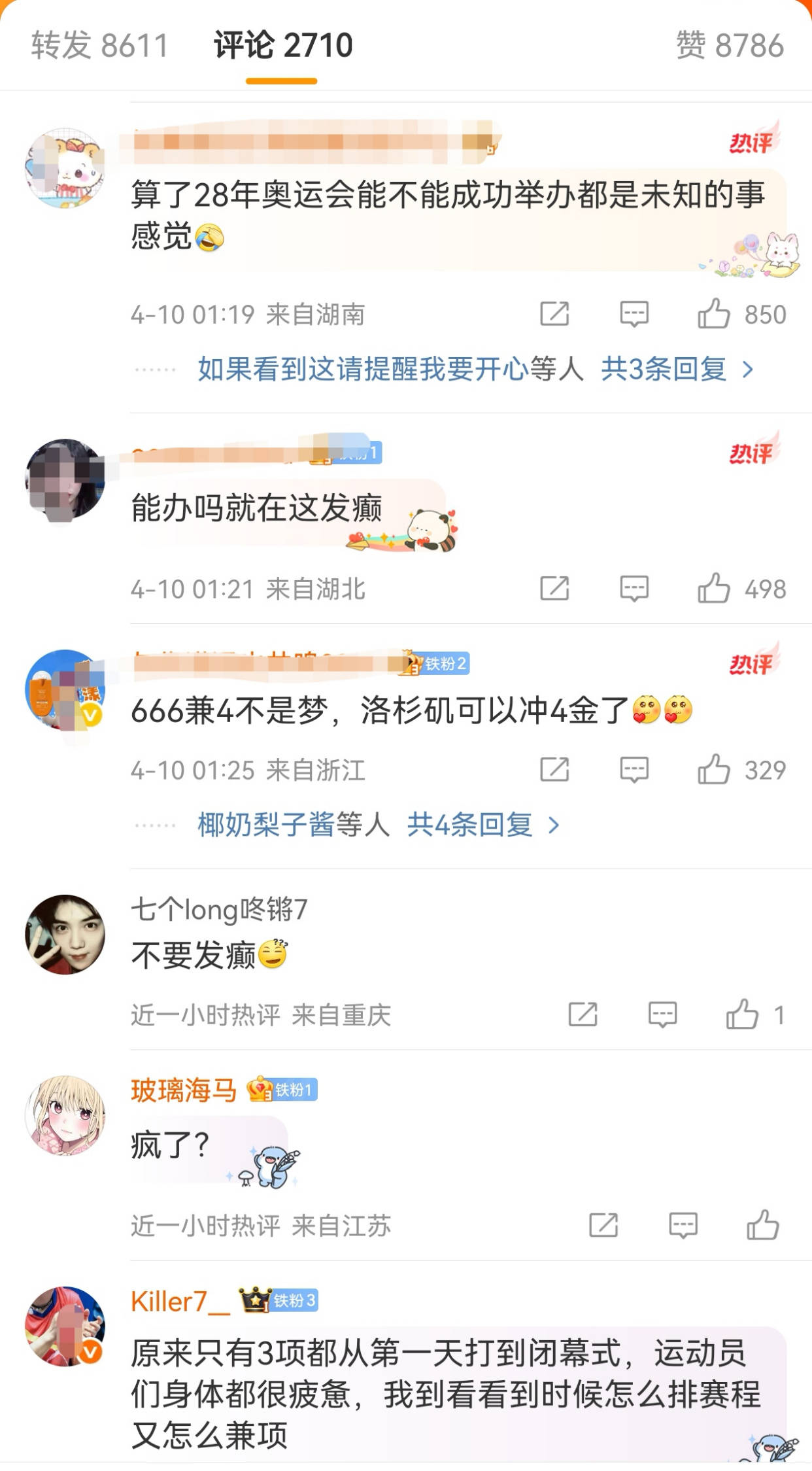Like 玻璃海马's comment 疯了？

762,1225
